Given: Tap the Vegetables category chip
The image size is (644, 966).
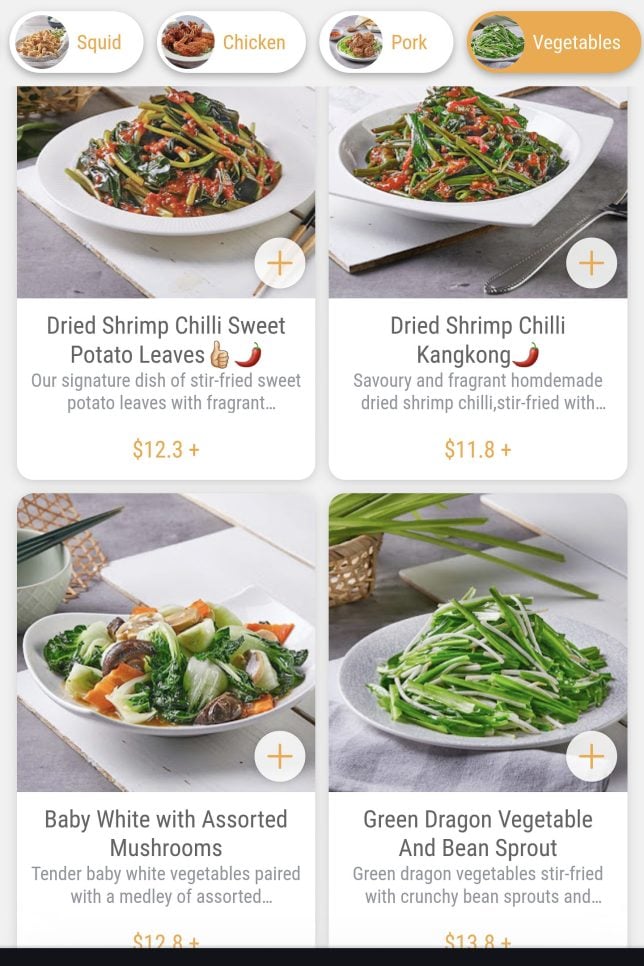Looking at the screenshot, I should click(x=554, y=42).
